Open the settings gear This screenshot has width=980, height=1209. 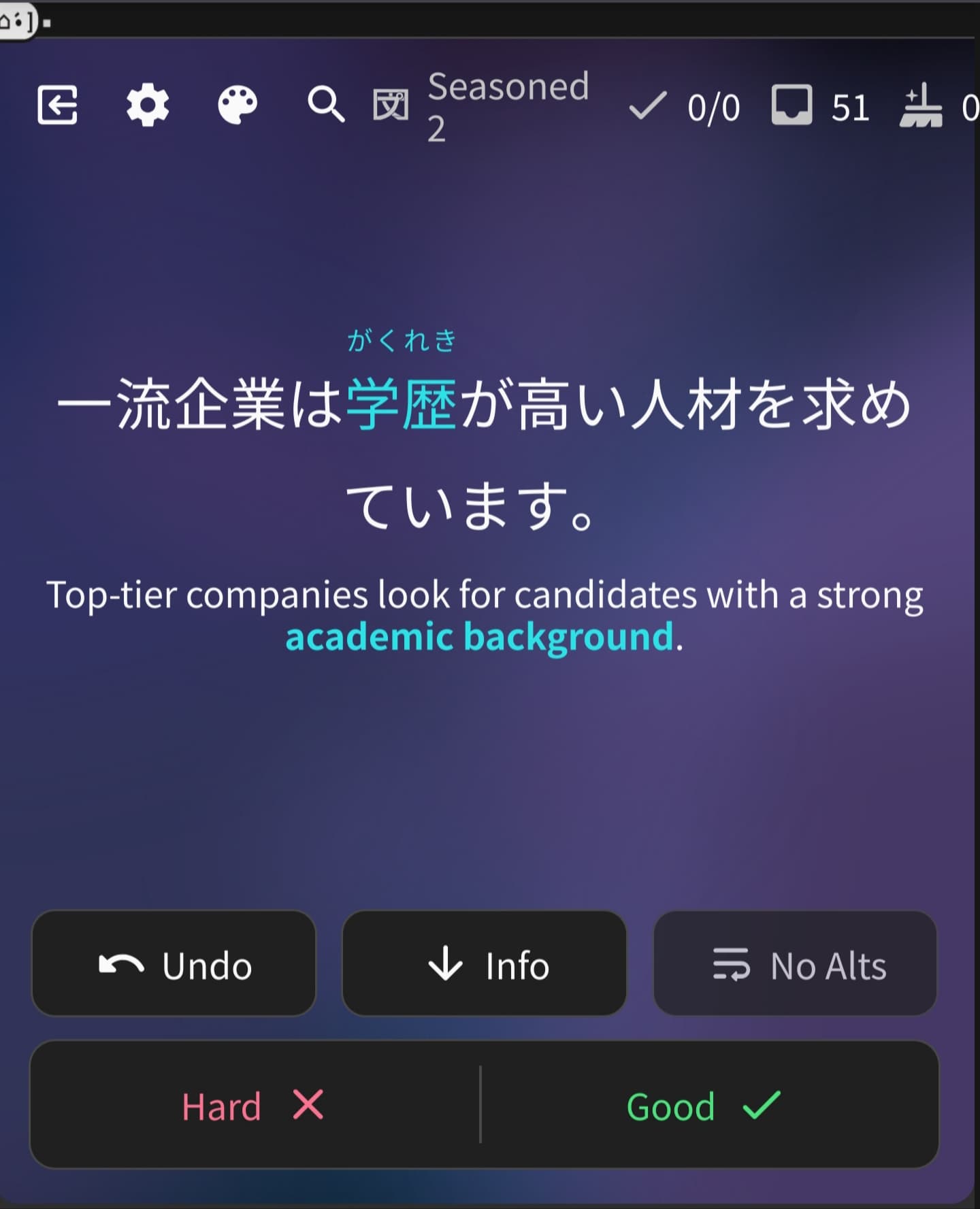(147, 105)
